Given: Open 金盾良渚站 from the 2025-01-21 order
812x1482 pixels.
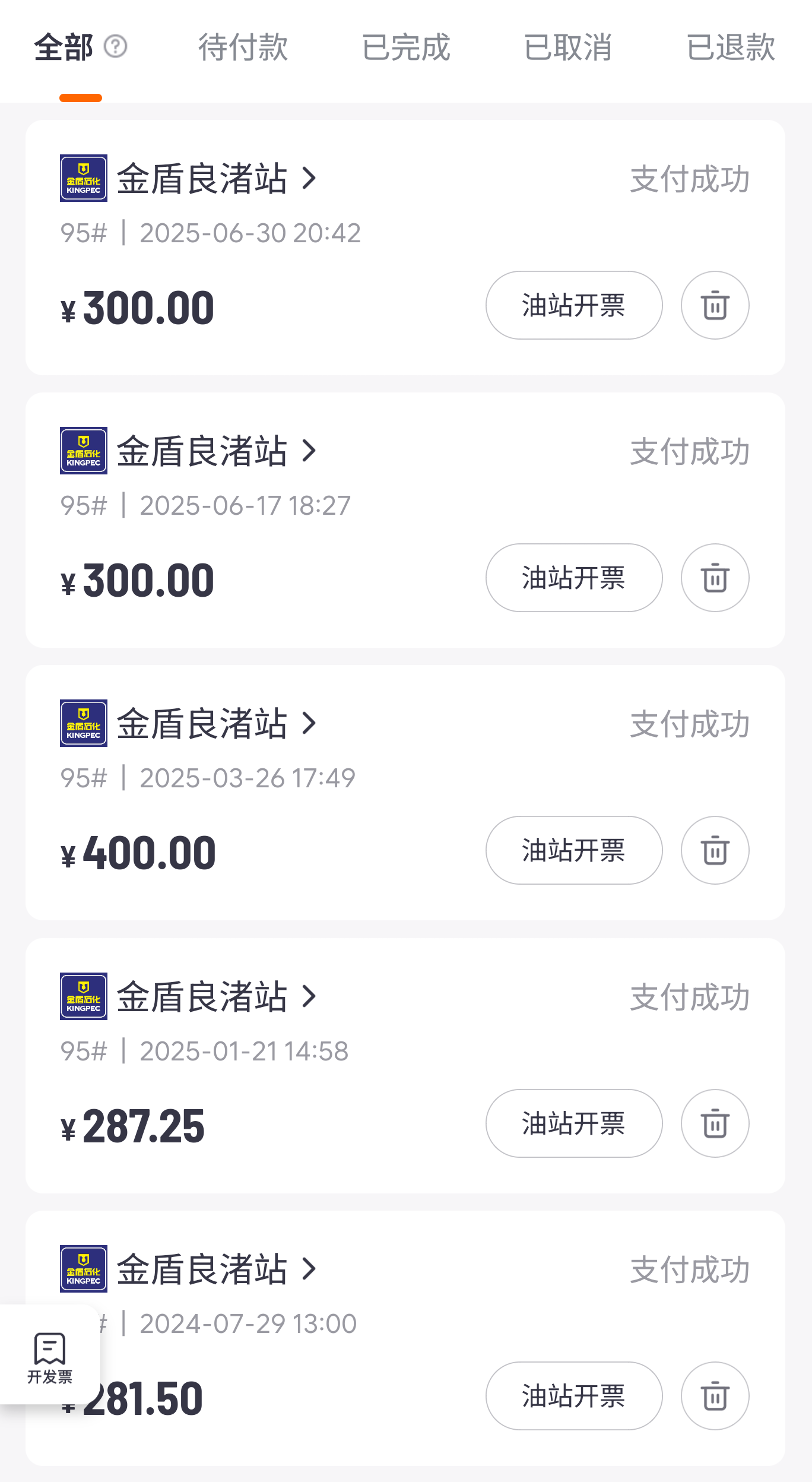Looking at the screenshot, I should coord(217,996).
